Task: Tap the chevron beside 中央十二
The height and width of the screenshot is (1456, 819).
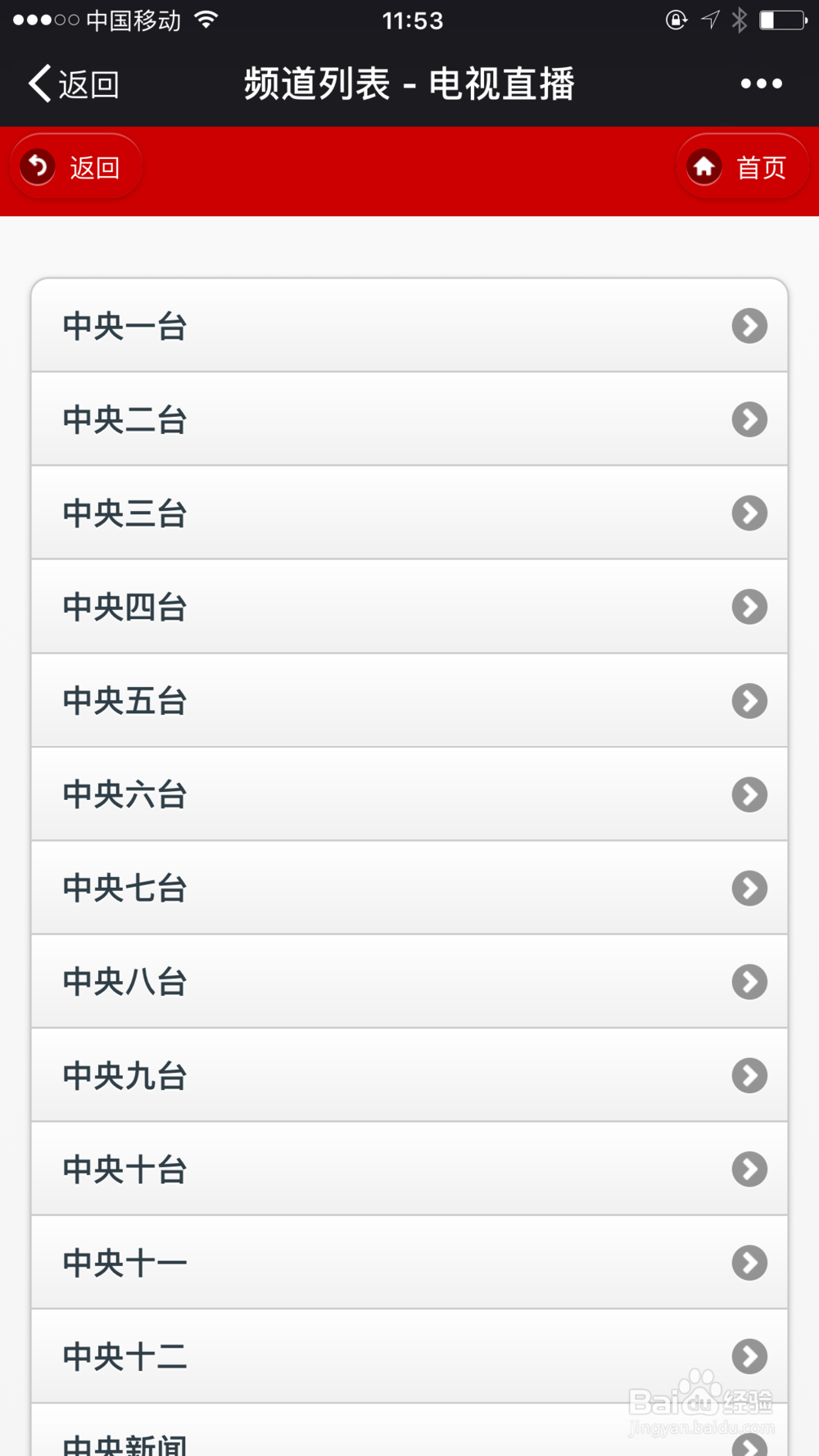Action: [749, 1356]
